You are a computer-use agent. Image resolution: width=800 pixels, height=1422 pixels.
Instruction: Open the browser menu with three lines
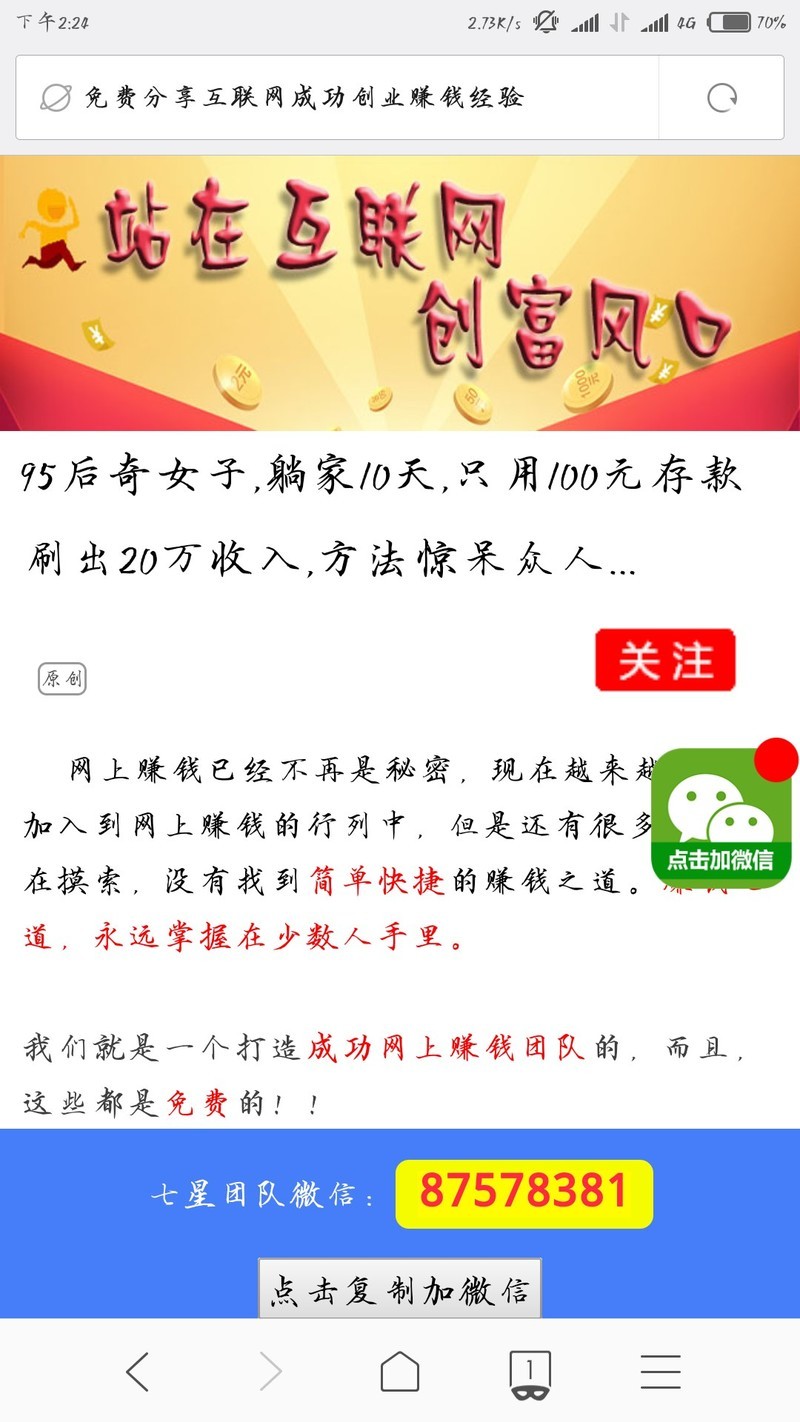click(x=661, y=1371)
